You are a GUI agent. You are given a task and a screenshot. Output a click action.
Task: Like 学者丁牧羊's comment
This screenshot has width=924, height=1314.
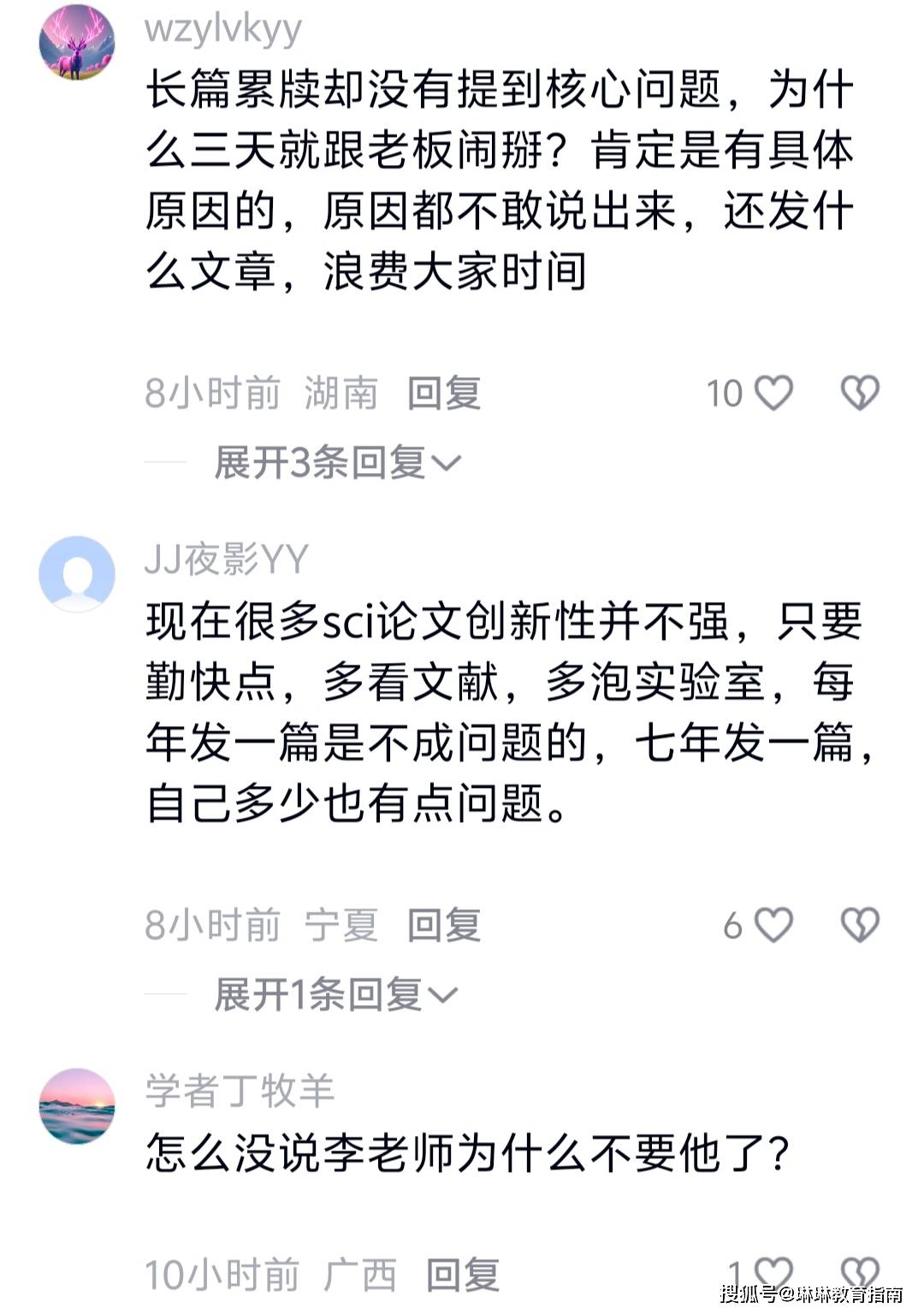pos(773,1273)
